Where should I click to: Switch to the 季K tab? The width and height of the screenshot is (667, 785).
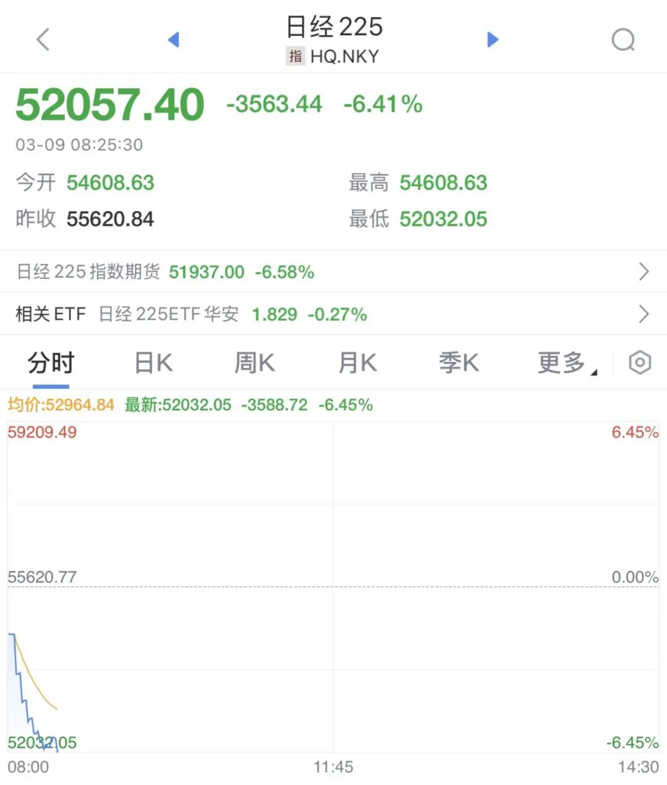point(459,363)
